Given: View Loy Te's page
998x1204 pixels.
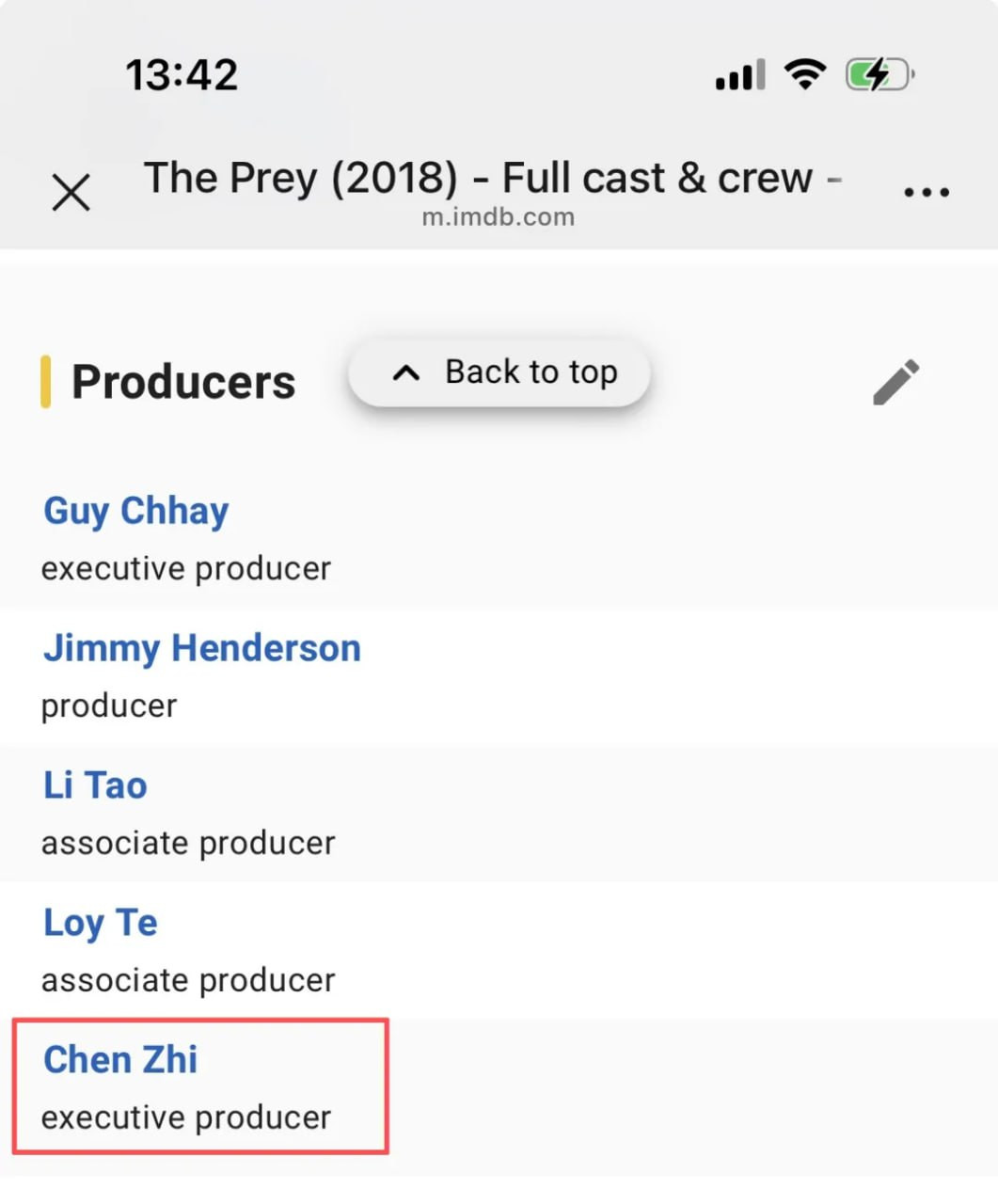Looking at the screenshot, I should point(101,923).
